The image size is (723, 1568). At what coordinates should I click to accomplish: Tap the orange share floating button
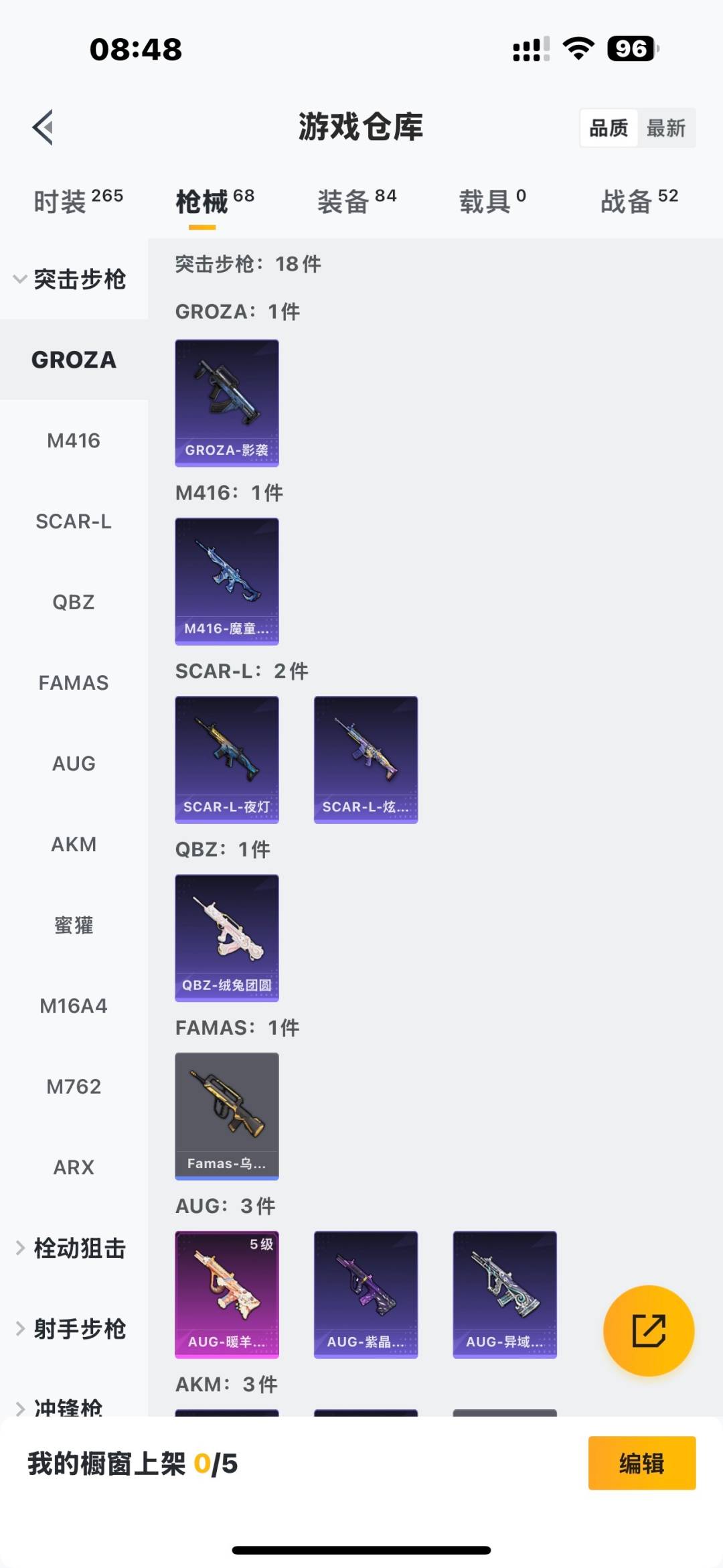tap(648, 1330)
